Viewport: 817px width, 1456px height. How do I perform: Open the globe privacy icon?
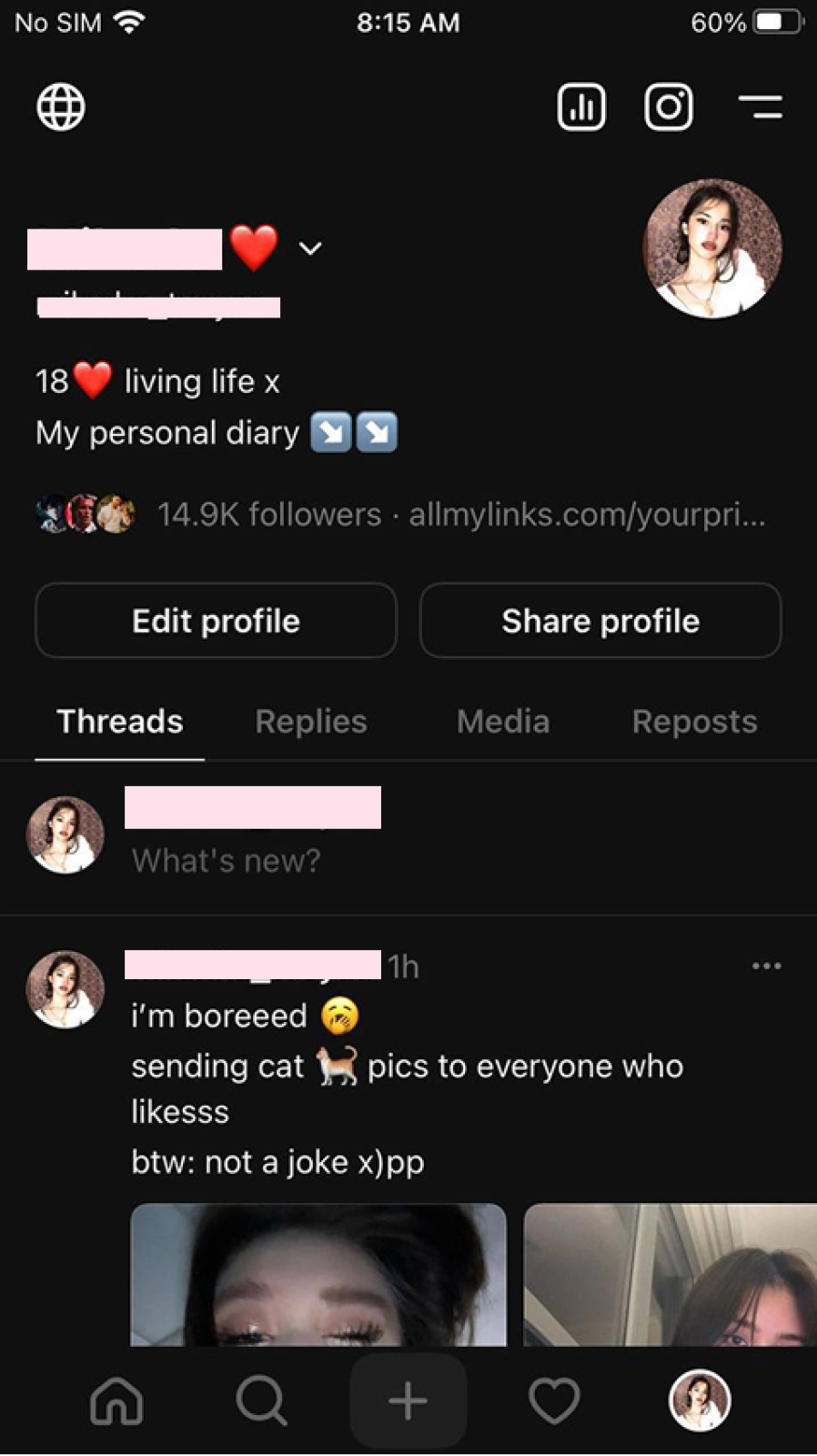(x=61, y=107)
